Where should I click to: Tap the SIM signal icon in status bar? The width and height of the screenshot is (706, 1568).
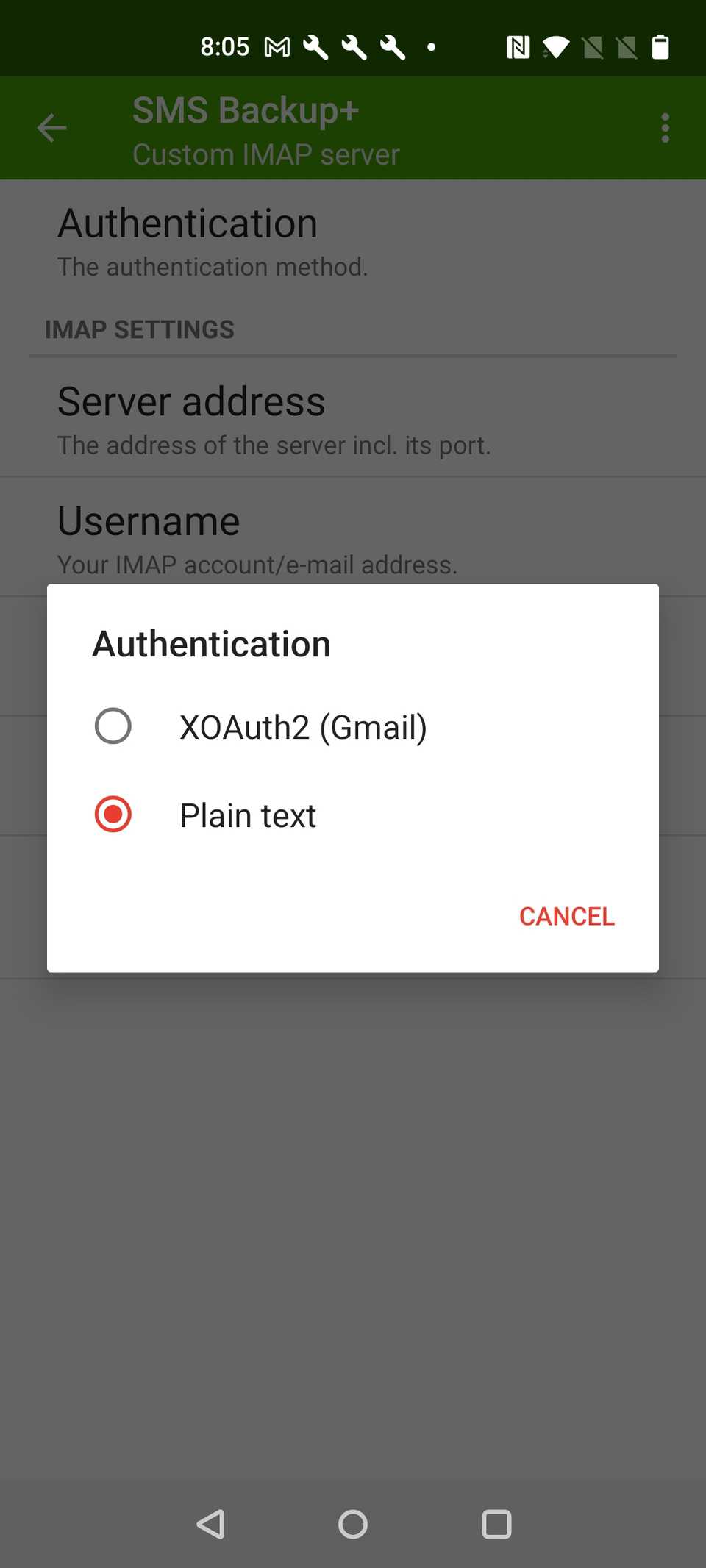click(x=592, y=47)
